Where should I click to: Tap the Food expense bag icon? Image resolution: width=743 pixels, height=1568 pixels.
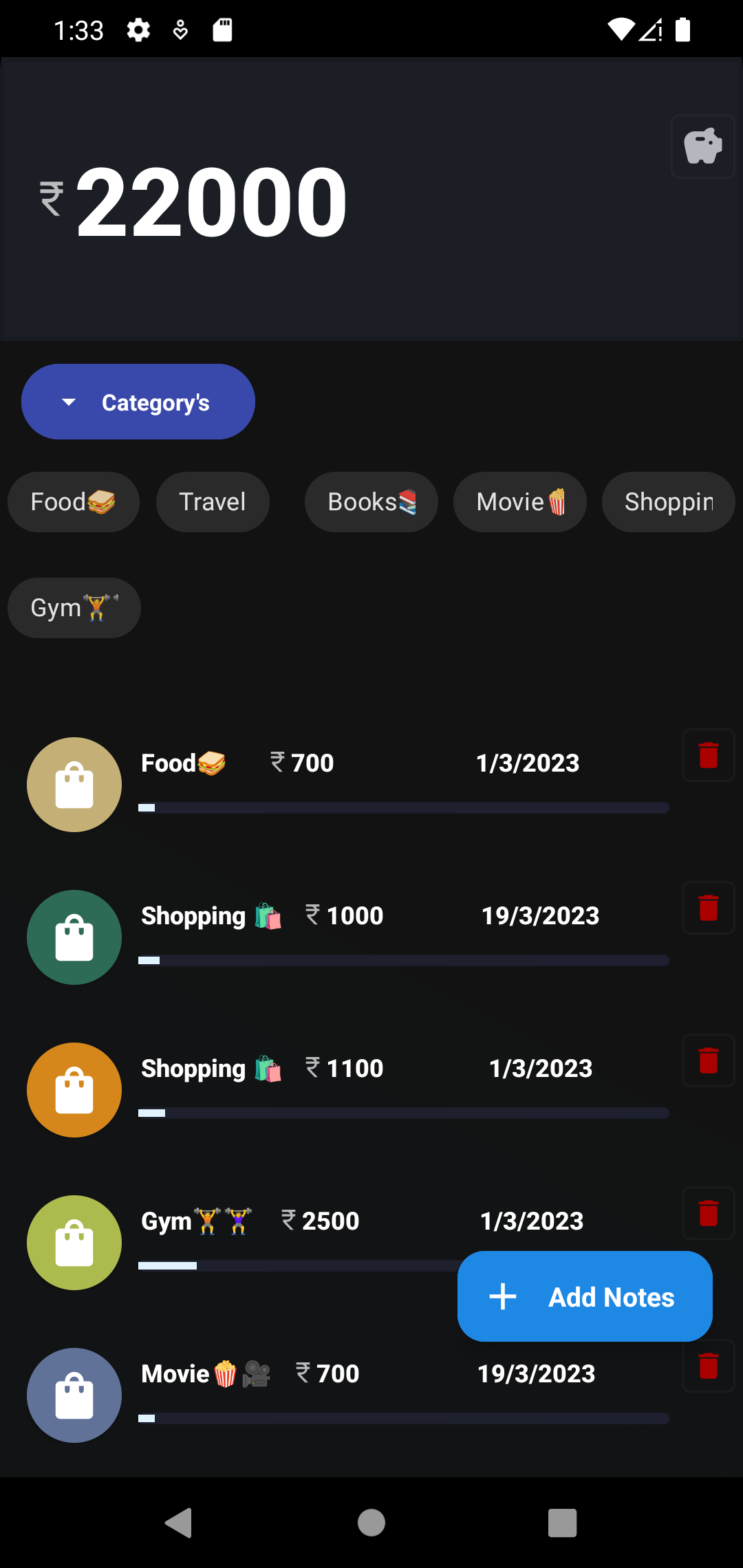click(74, 784)
